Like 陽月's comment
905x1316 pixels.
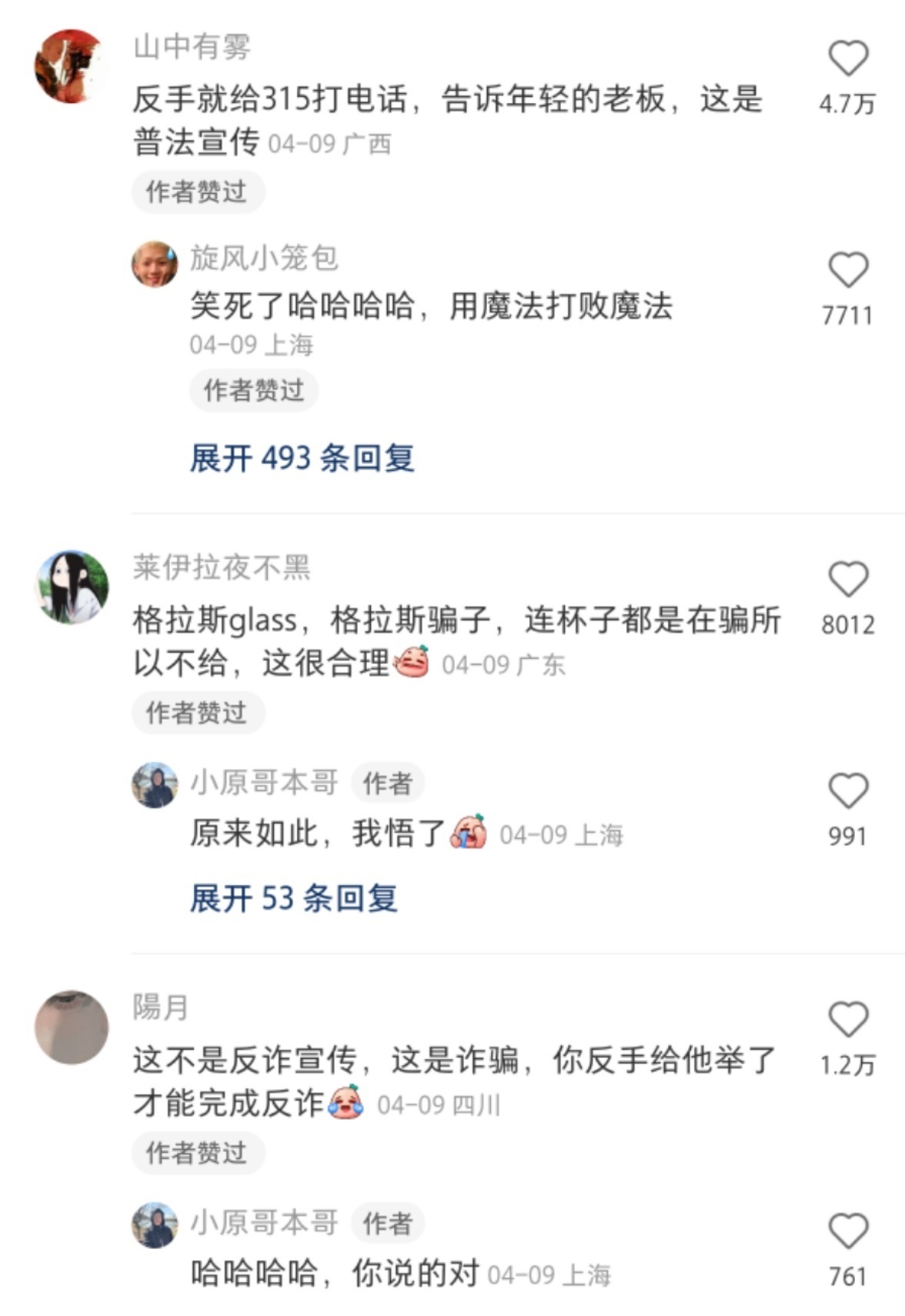click(x=848, y=1020)
